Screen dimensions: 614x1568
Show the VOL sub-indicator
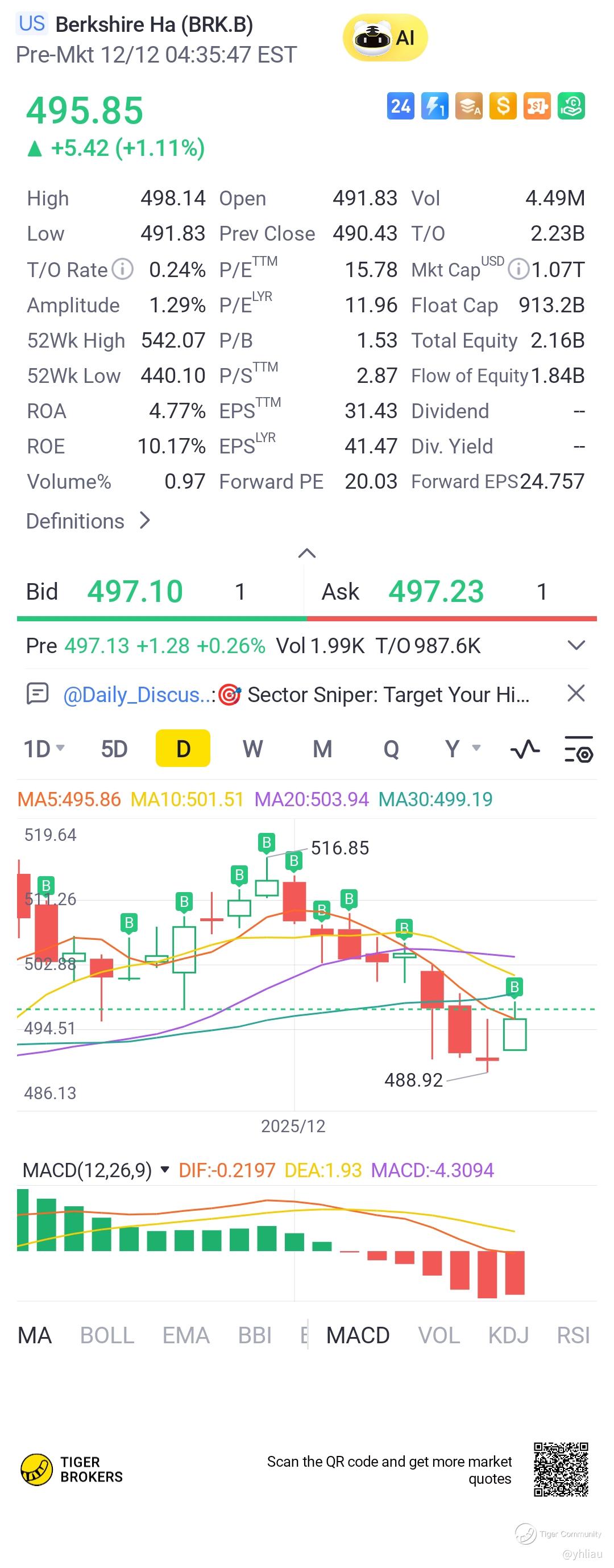pyautogui.click(x=439, y=1335)
